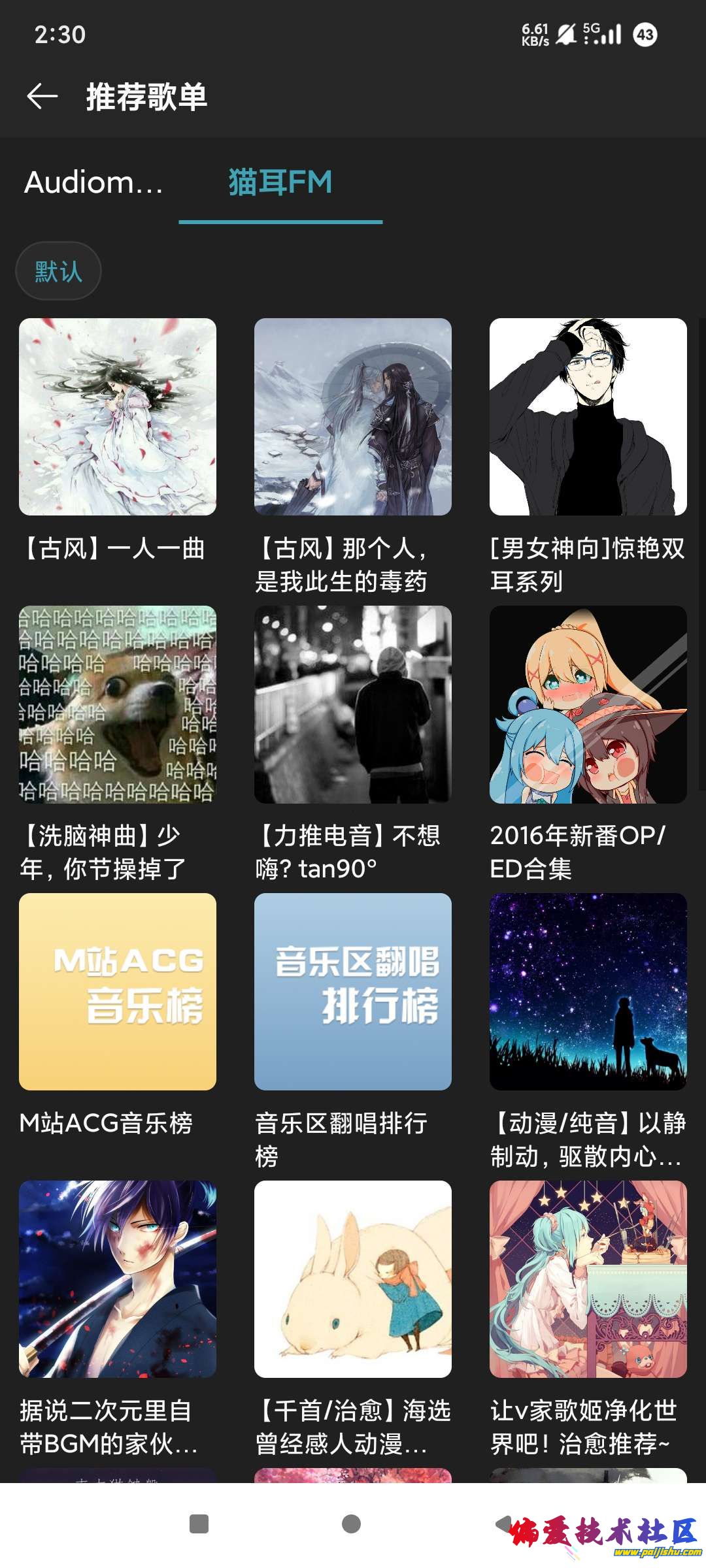
Task: Switch to the Audiom... tab
Action: tap(93, 182)
